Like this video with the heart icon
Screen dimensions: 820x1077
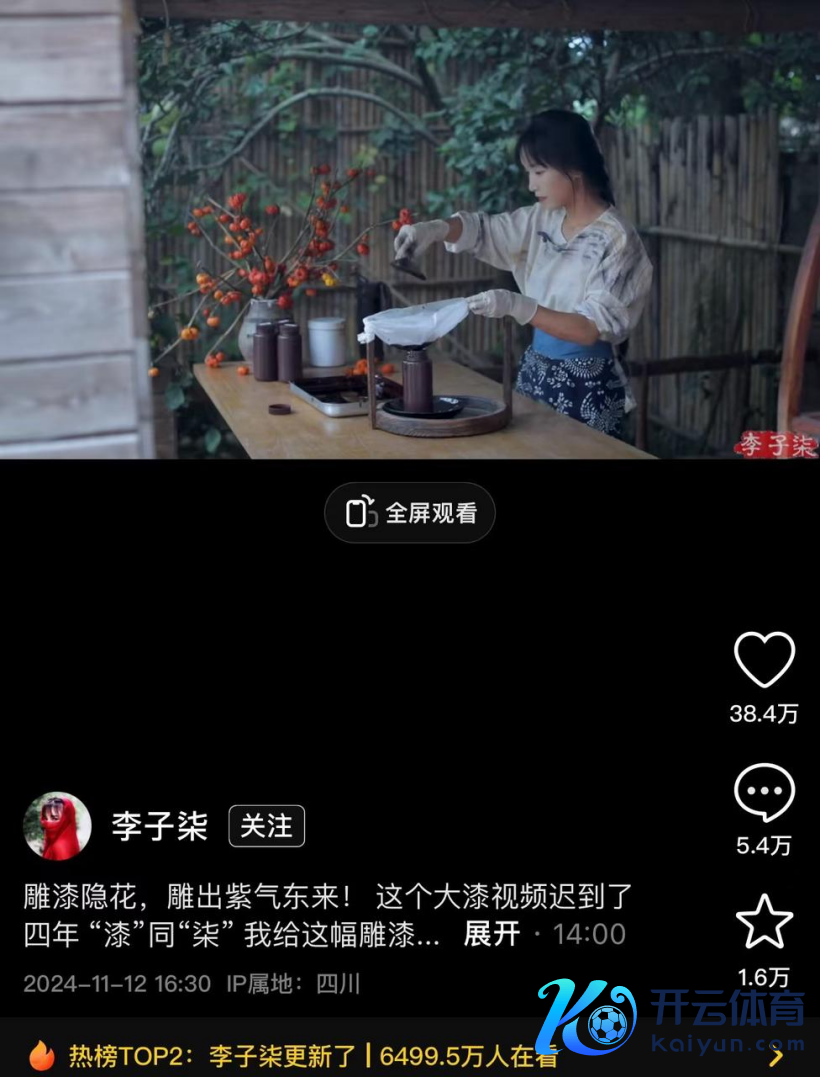pyautogui.click(x=764, y=661)
